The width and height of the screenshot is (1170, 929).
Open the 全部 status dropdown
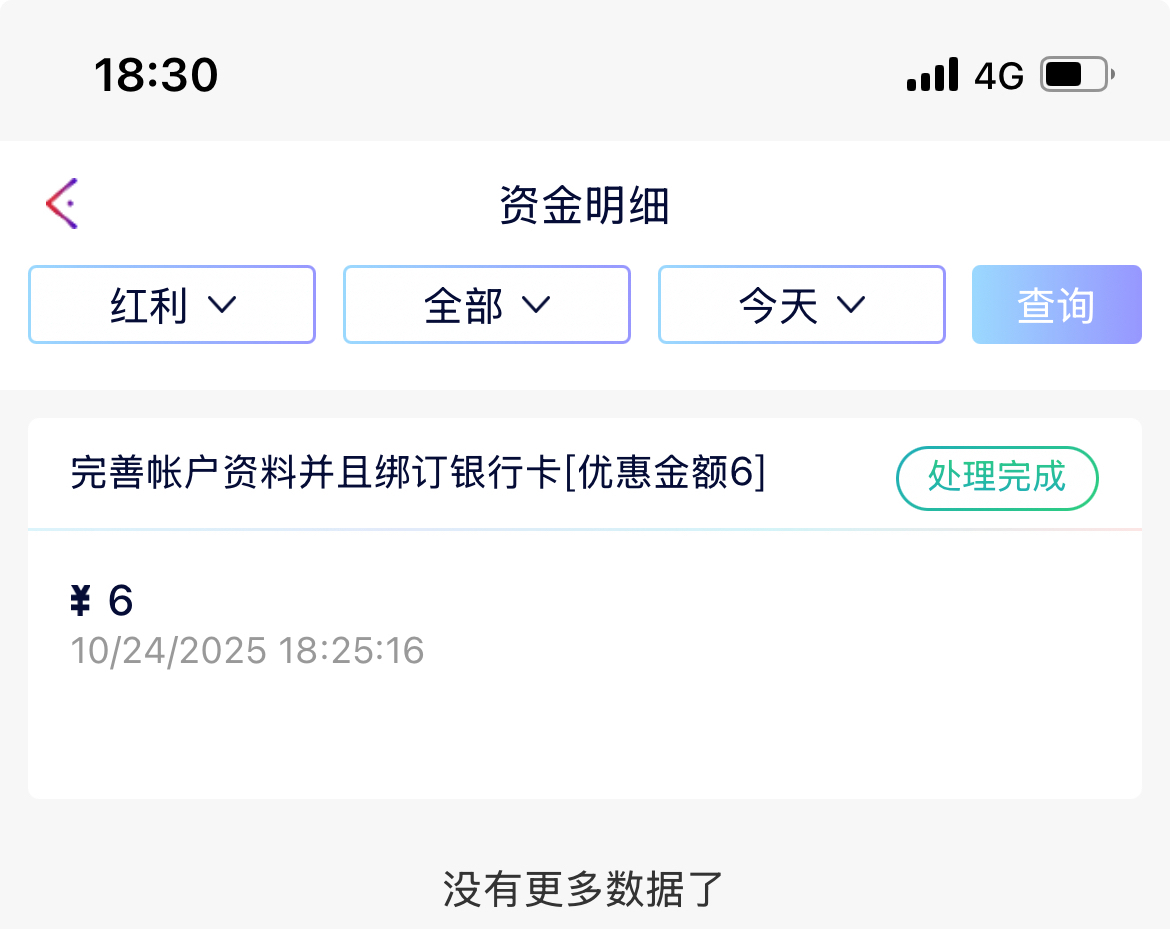(487, 305)
